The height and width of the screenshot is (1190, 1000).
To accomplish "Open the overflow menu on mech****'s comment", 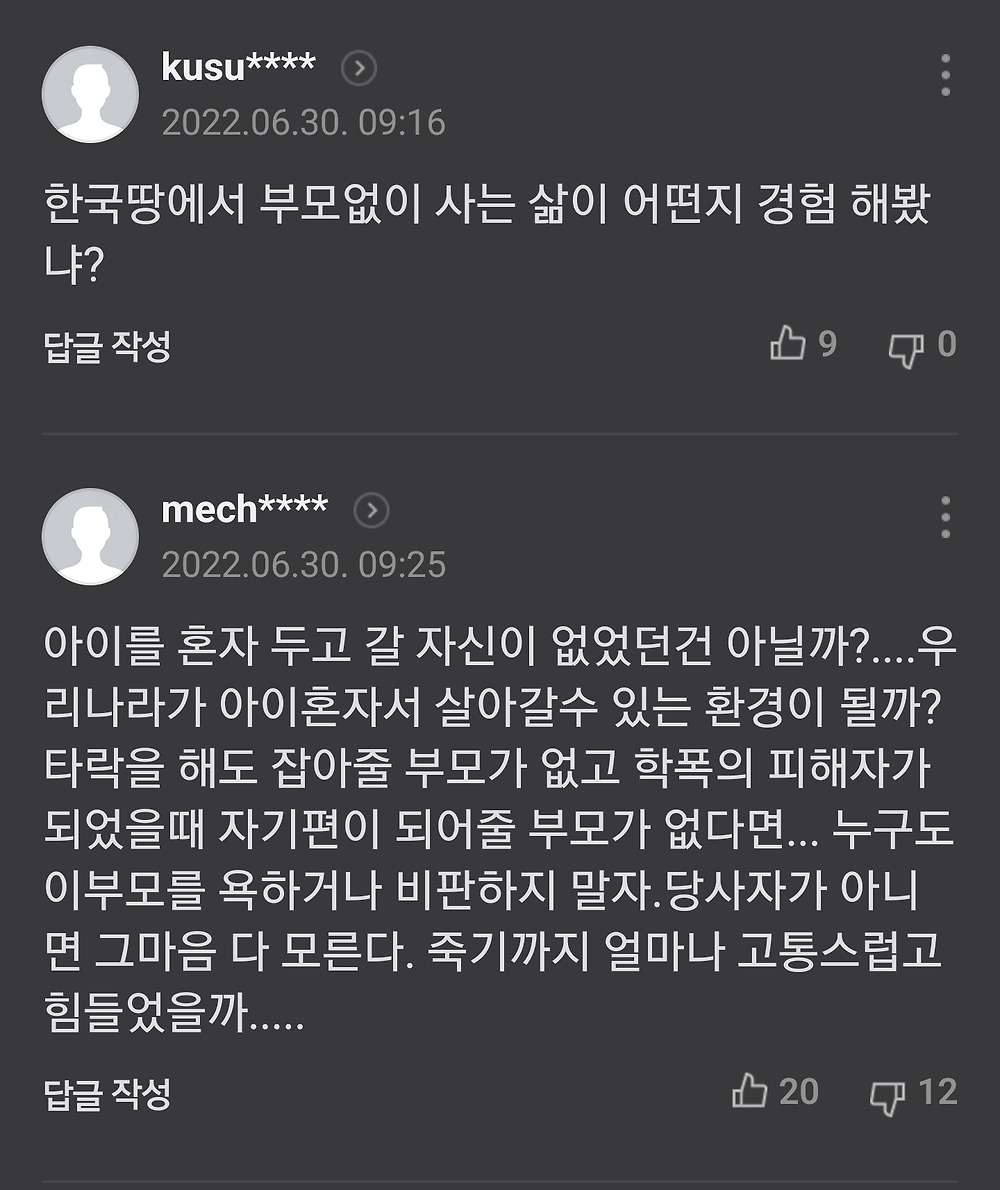I will [x=945, y=518].
